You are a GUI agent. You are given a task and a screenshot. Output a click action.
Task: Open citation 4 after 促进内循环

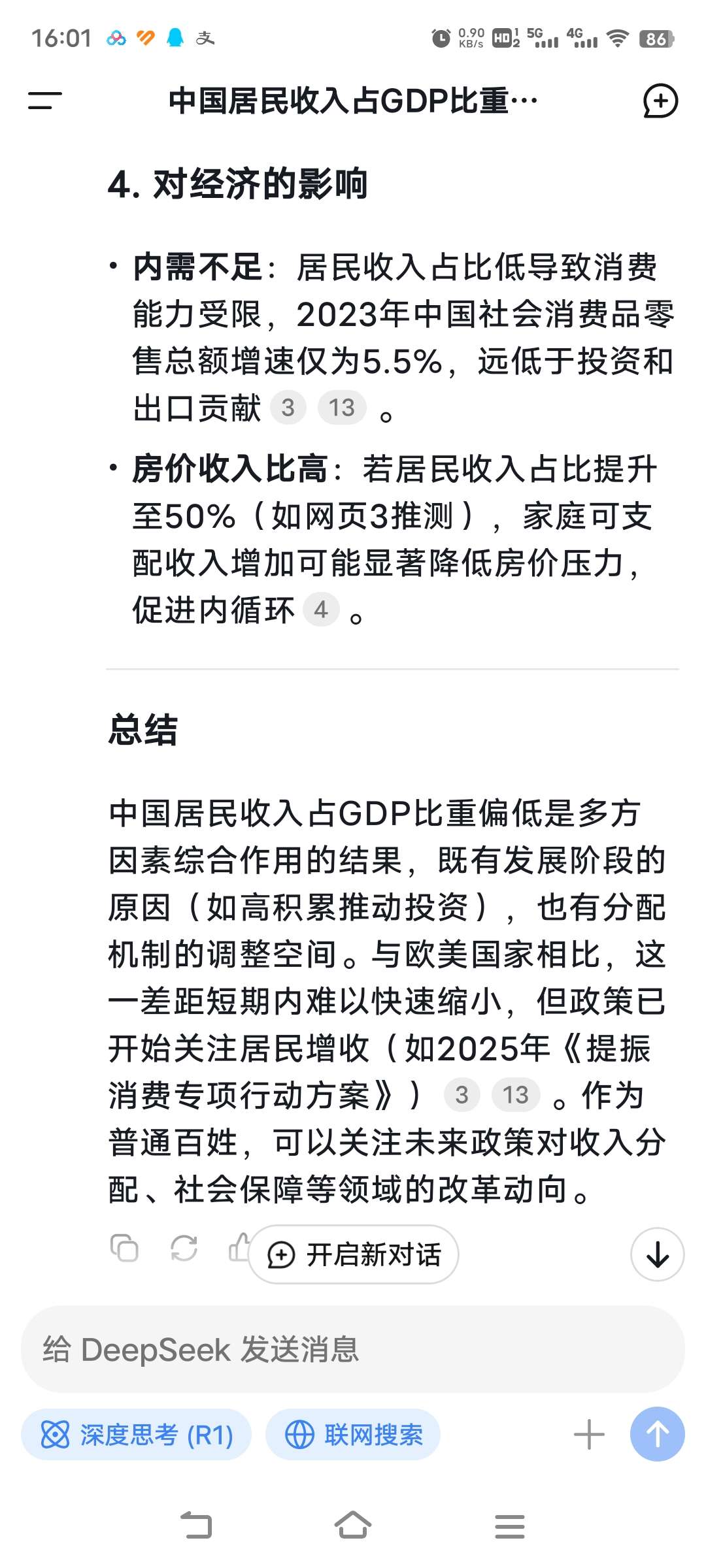321,610
